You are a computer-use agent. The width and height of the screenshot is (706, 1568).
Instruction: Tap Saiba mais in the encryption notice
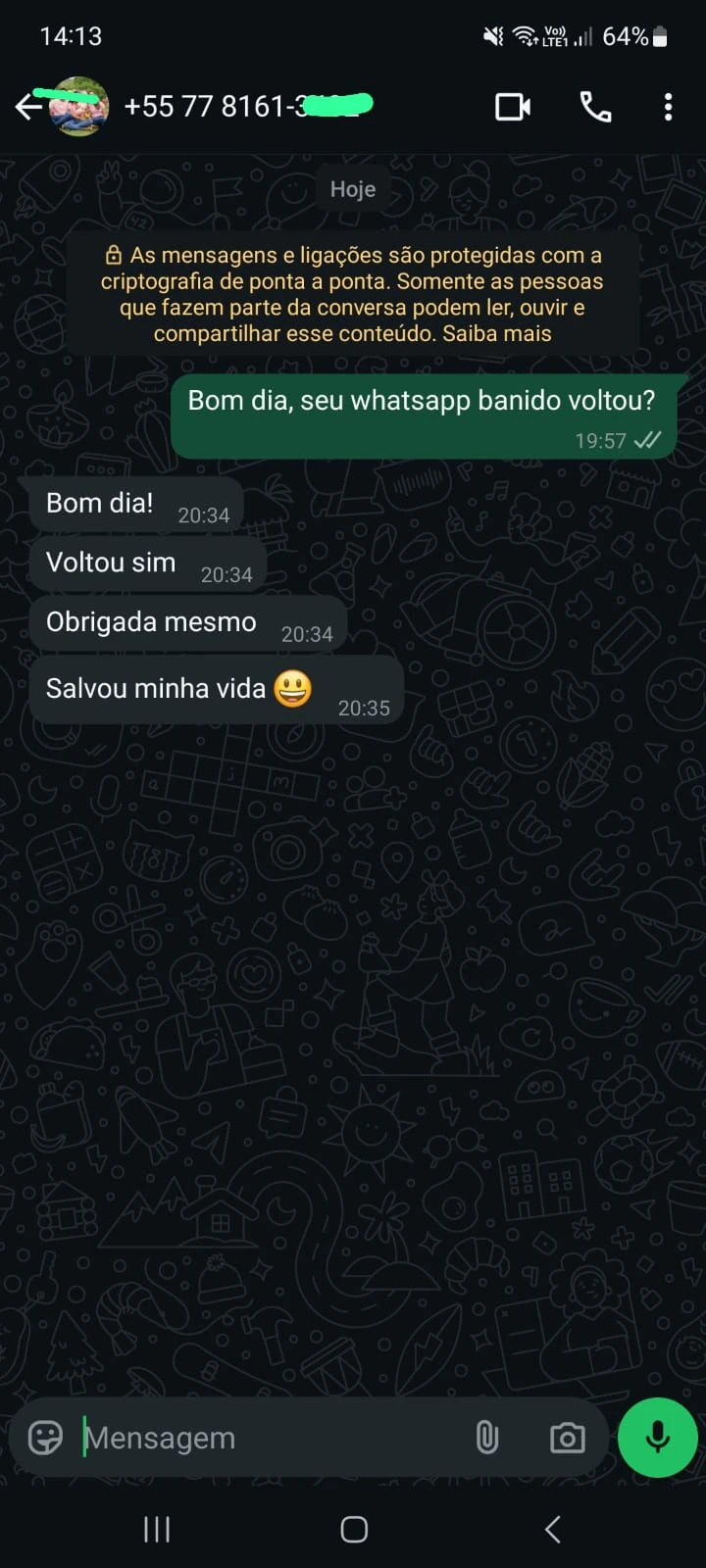click(x=497, y=333)
